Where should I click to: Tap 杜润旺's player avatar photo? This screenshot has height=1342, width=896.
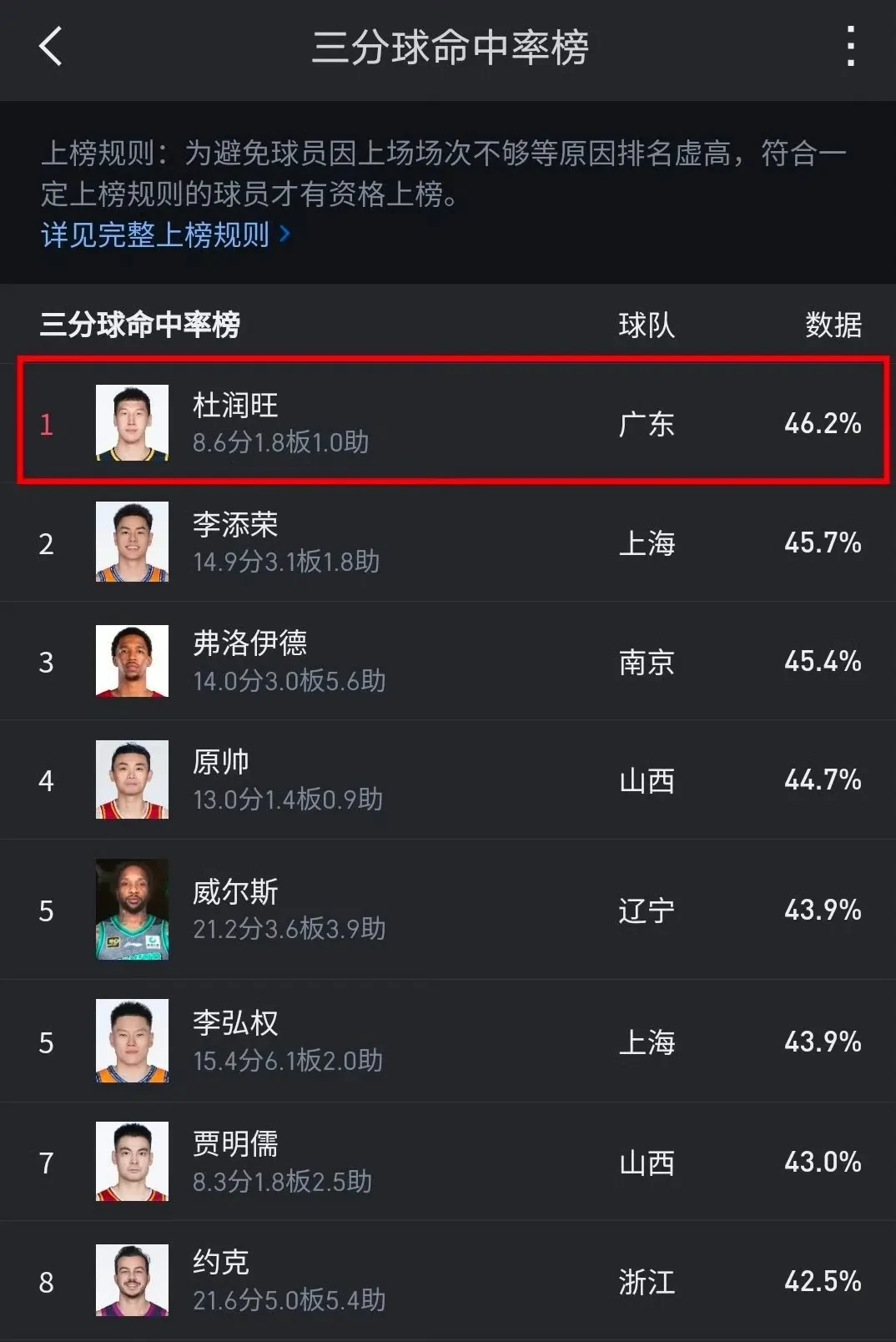click(131, 424)
